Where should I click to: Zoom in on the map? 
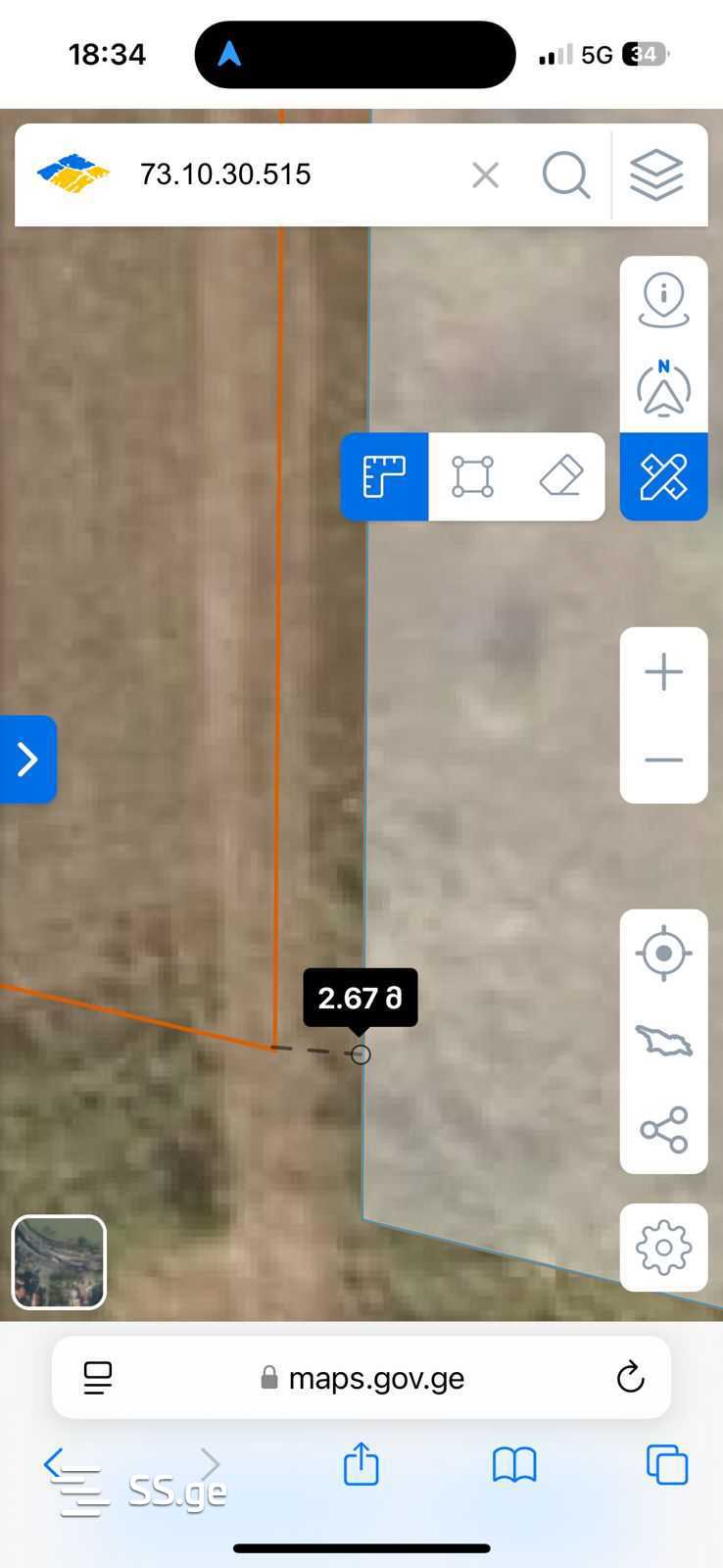[663, 672]
